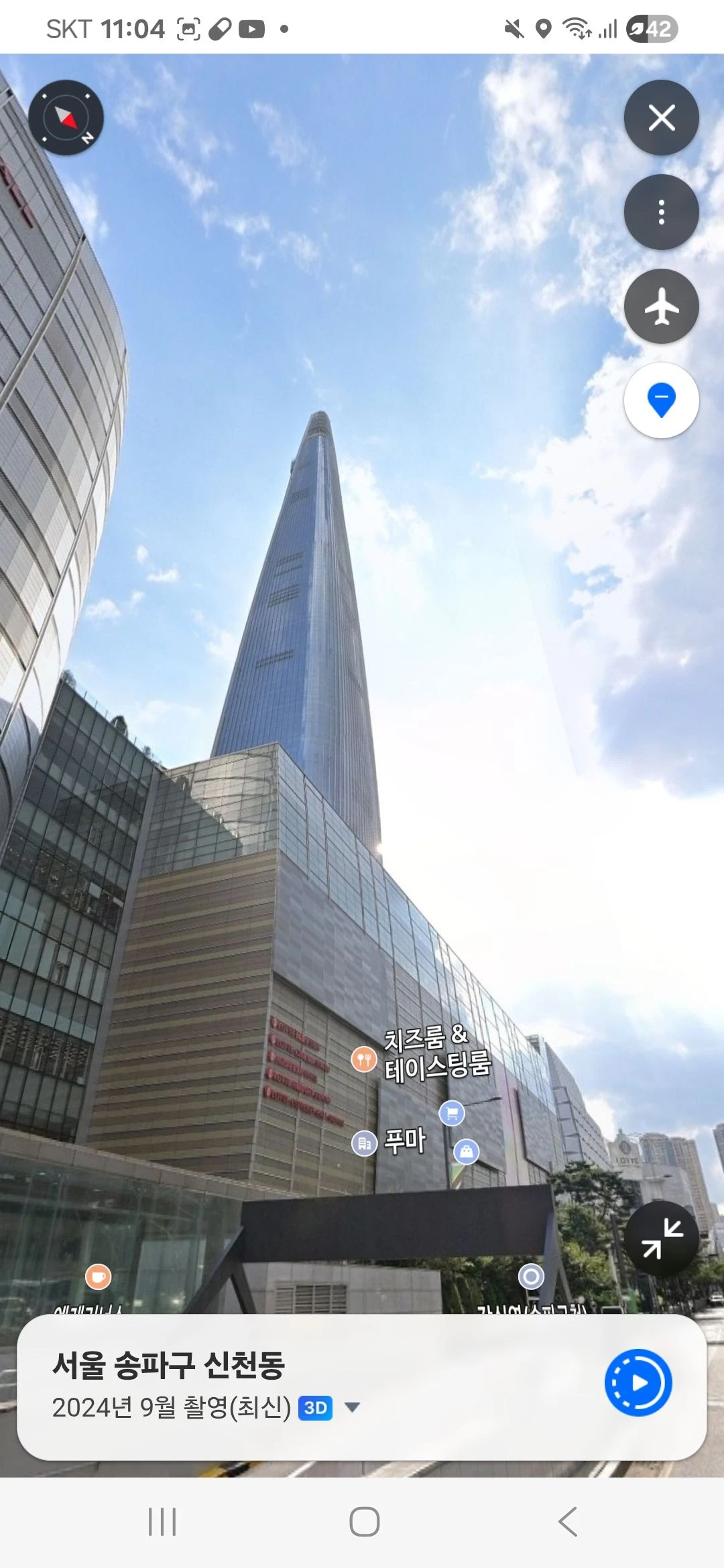
Task: Select the 푸마 store marker
Action: pyautogui.click(x=365, y=1142)
